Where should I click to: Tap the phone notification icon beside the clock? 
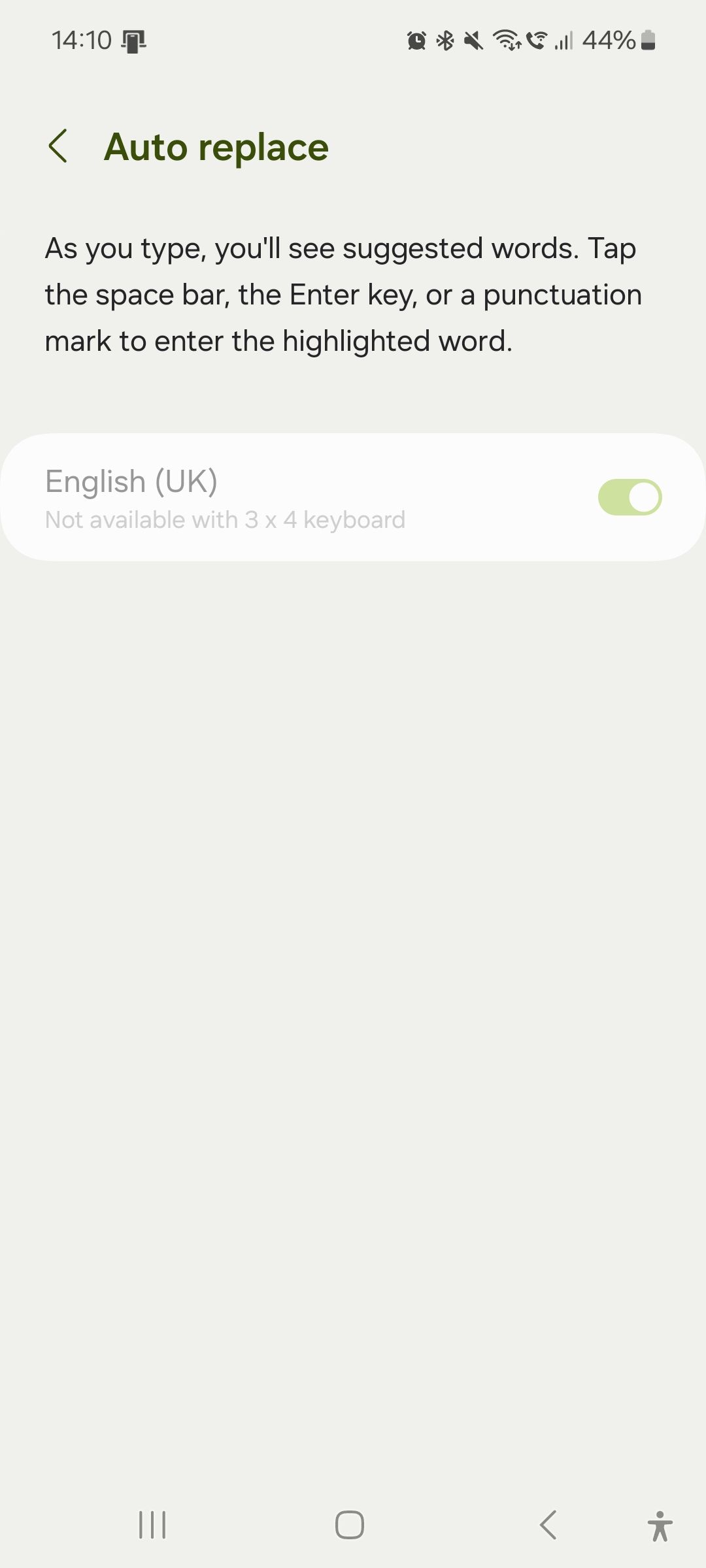pos(134,40)
